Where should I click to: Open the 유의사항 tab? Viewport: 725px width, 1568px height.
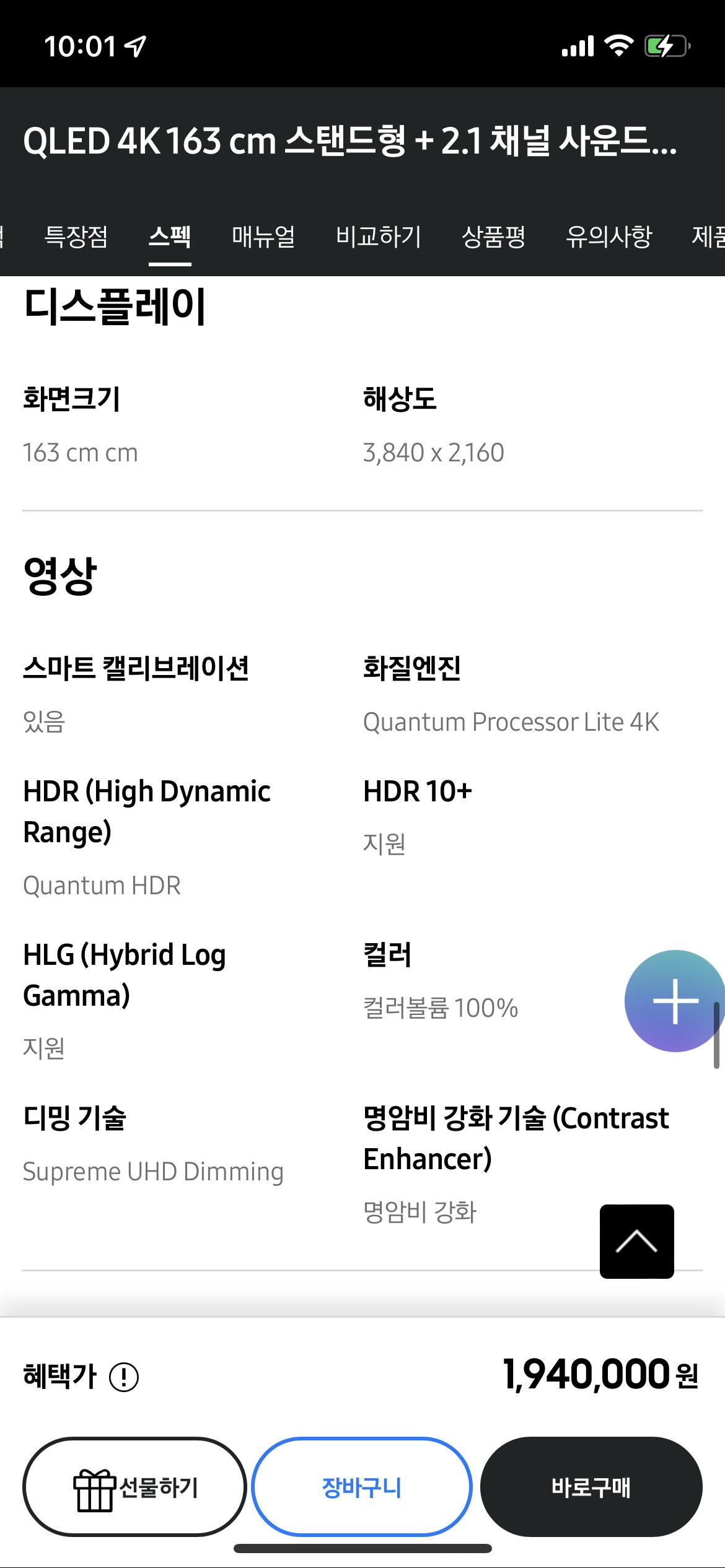click(609, 237)
